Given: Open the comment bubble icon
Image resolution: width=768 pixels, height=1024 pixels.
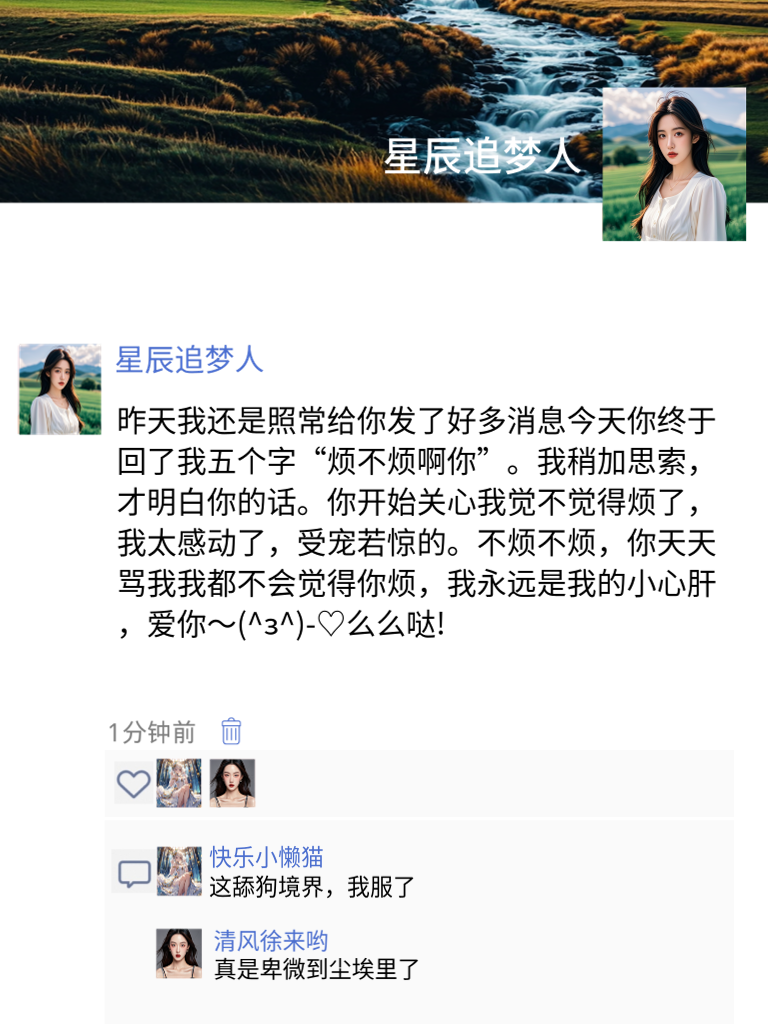Looking at the screenshot, I should (131, 873).
